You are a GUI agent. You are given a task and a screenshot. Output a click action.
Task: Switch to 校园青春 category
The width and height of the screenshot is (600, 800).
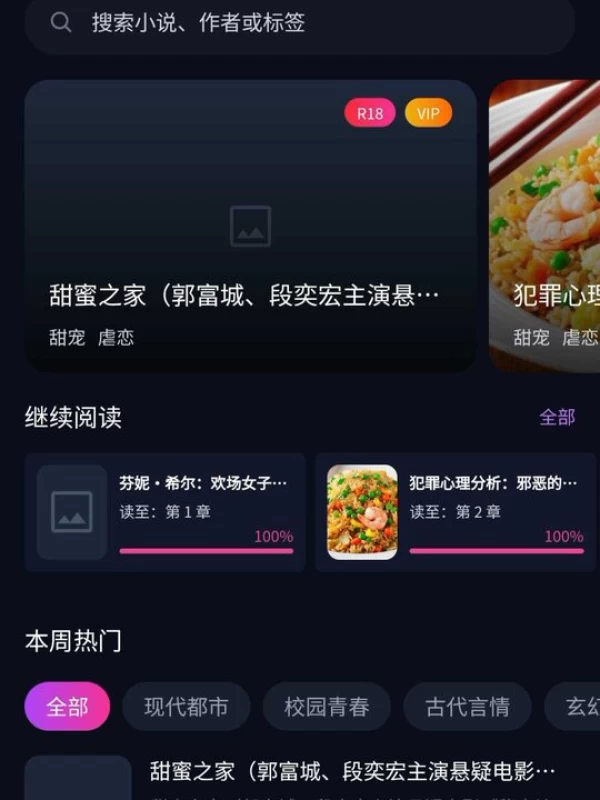point(326,707)
